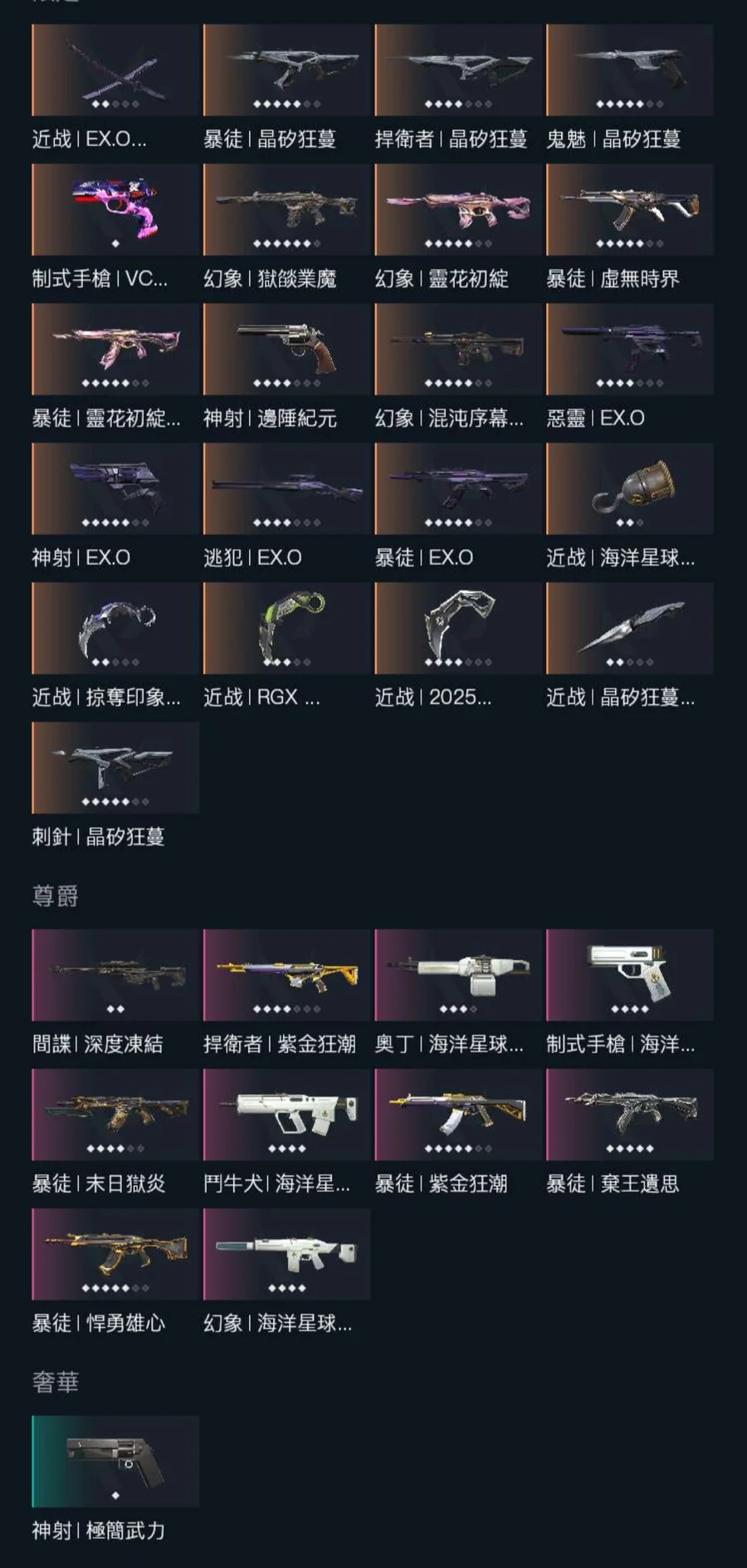Open the 逃犯 | EX.O skin tile
This screenshot has height=1568, width=747.
pyautogui.click(x=287, y=489)
